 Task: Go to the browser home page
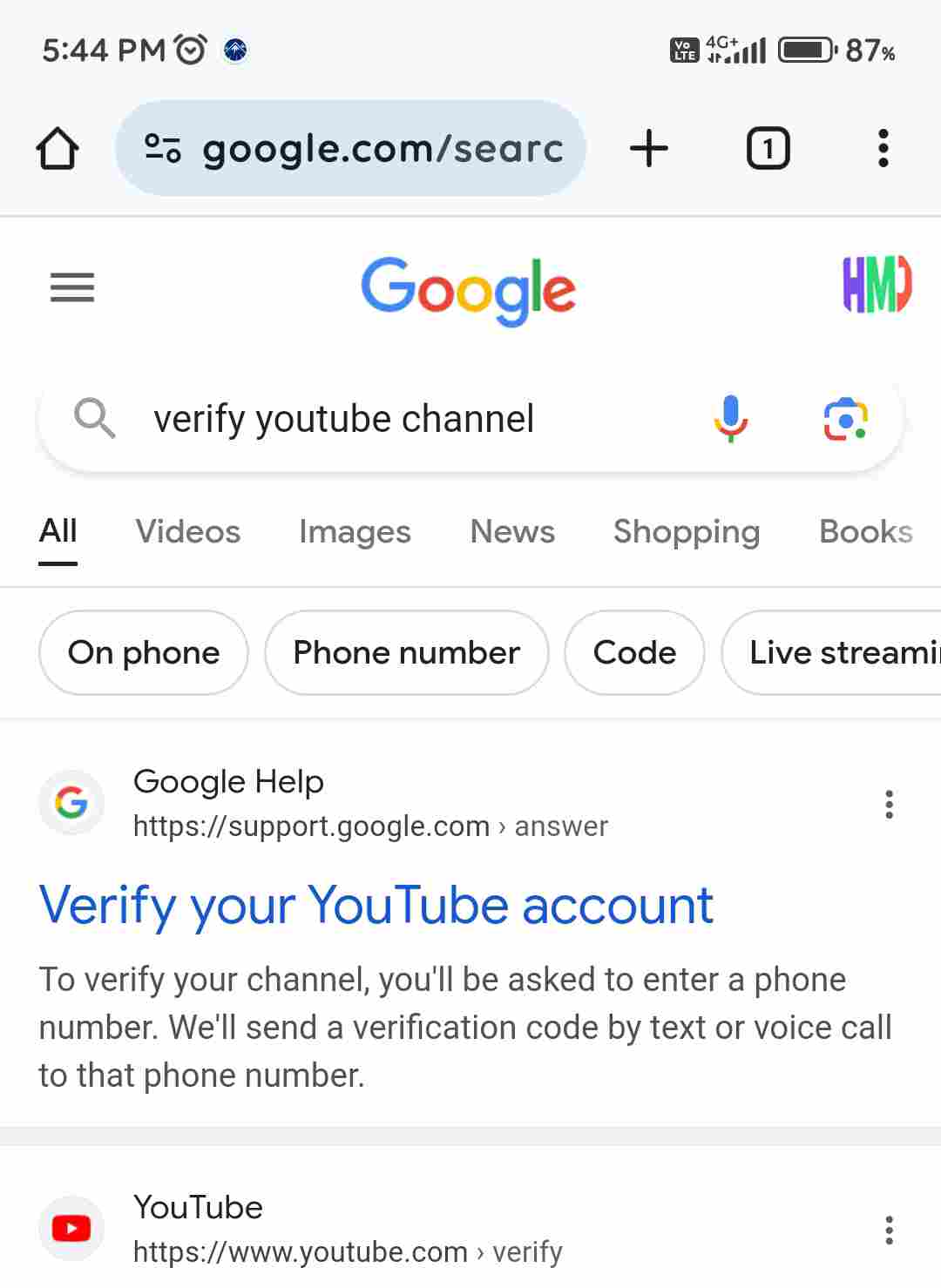[58, 149]
